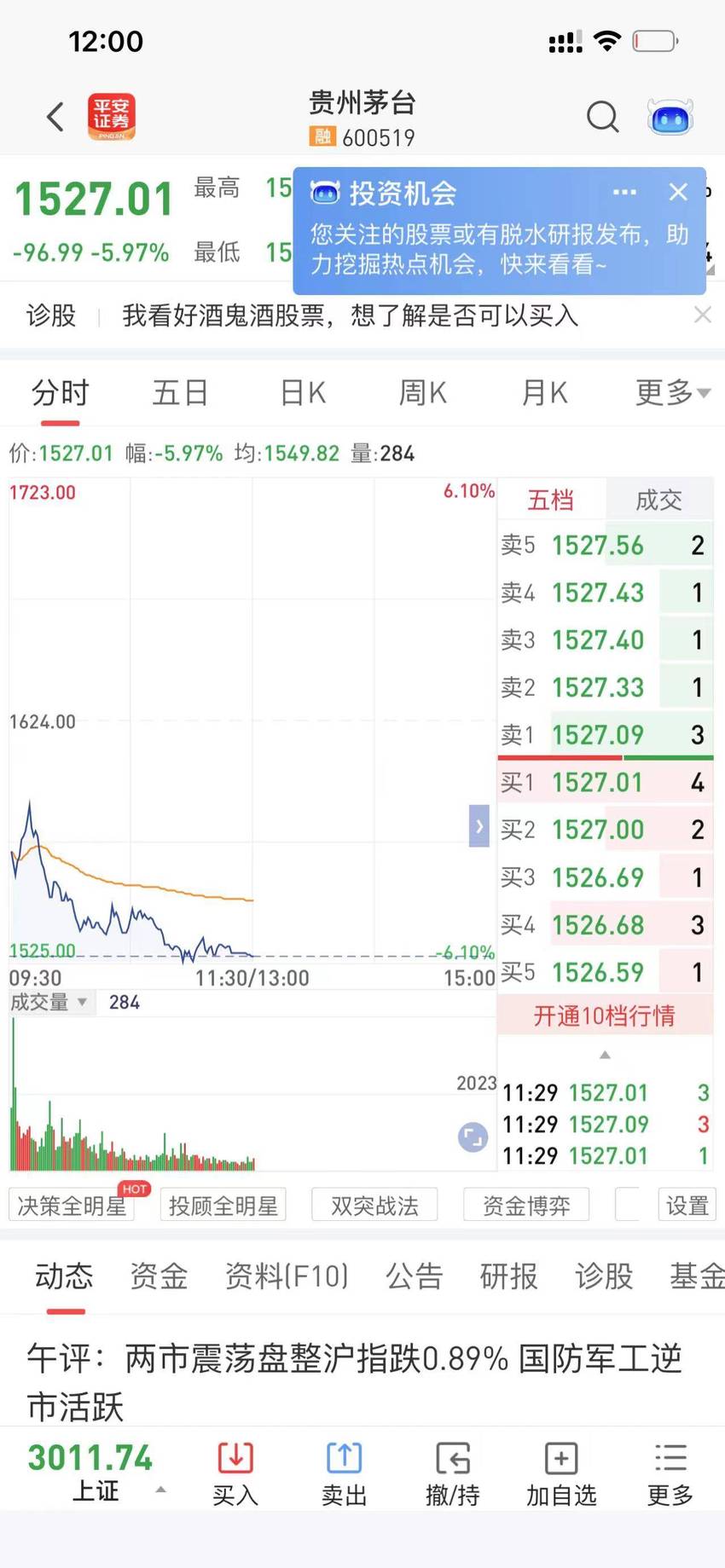Open the 研报 tab
The width and height of the screenshot is (725, 1568).
(508, 1276)
